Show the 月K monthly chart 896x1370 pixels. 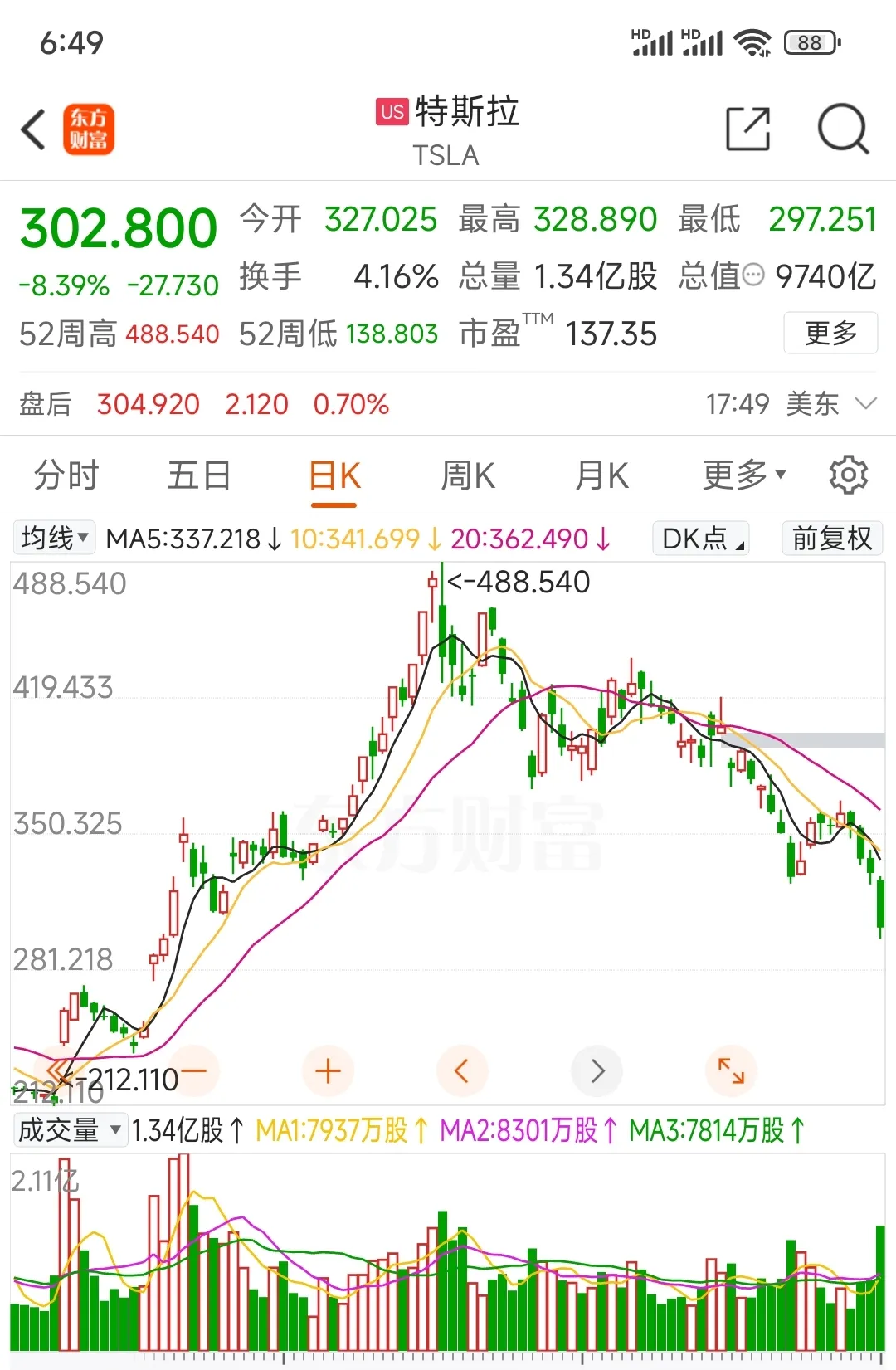point(602,476)
